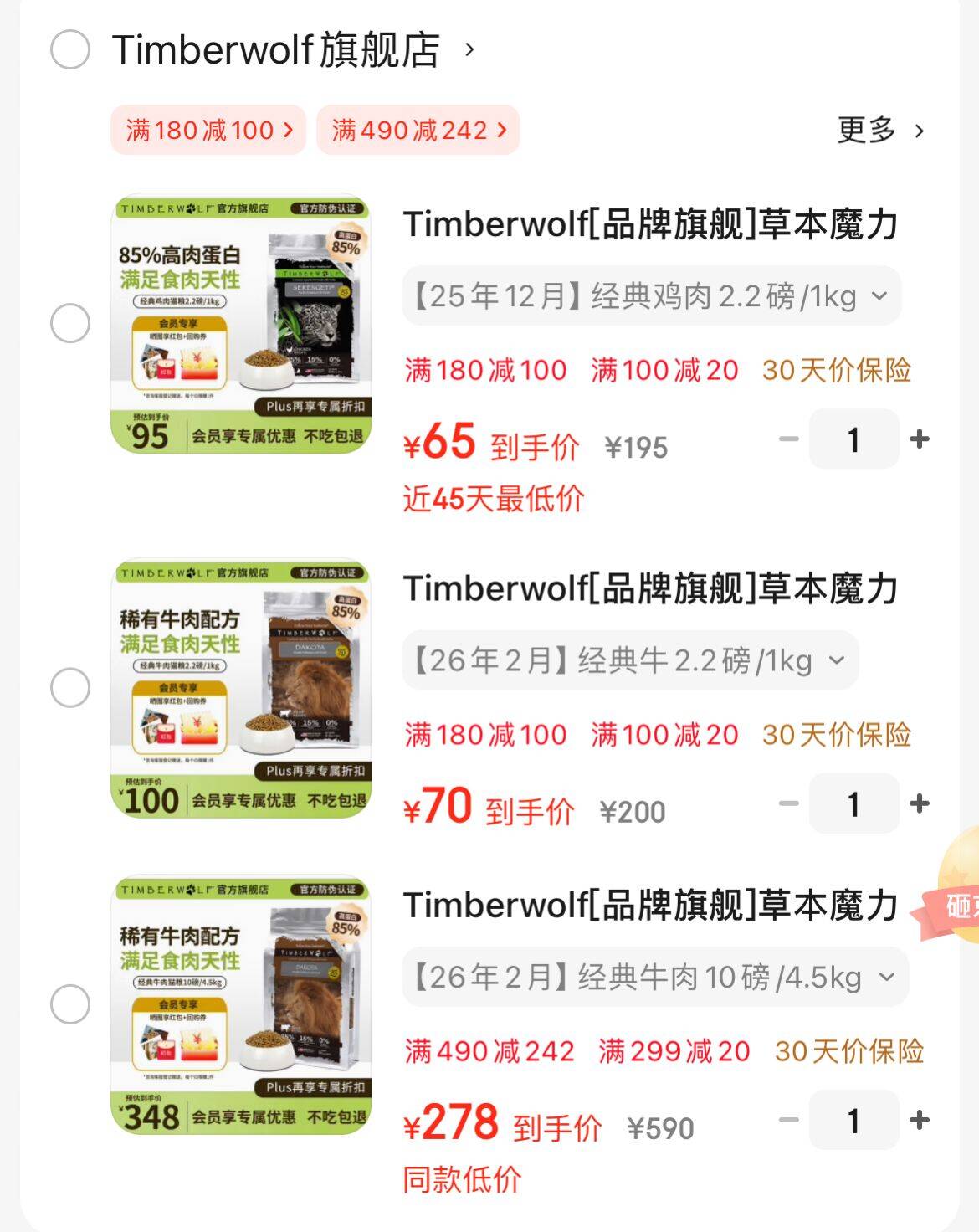Open the 满180减100 store coupon
The height and width of the screenshot is (1232, 979).
pyautogui.click(x=209, y=130)
